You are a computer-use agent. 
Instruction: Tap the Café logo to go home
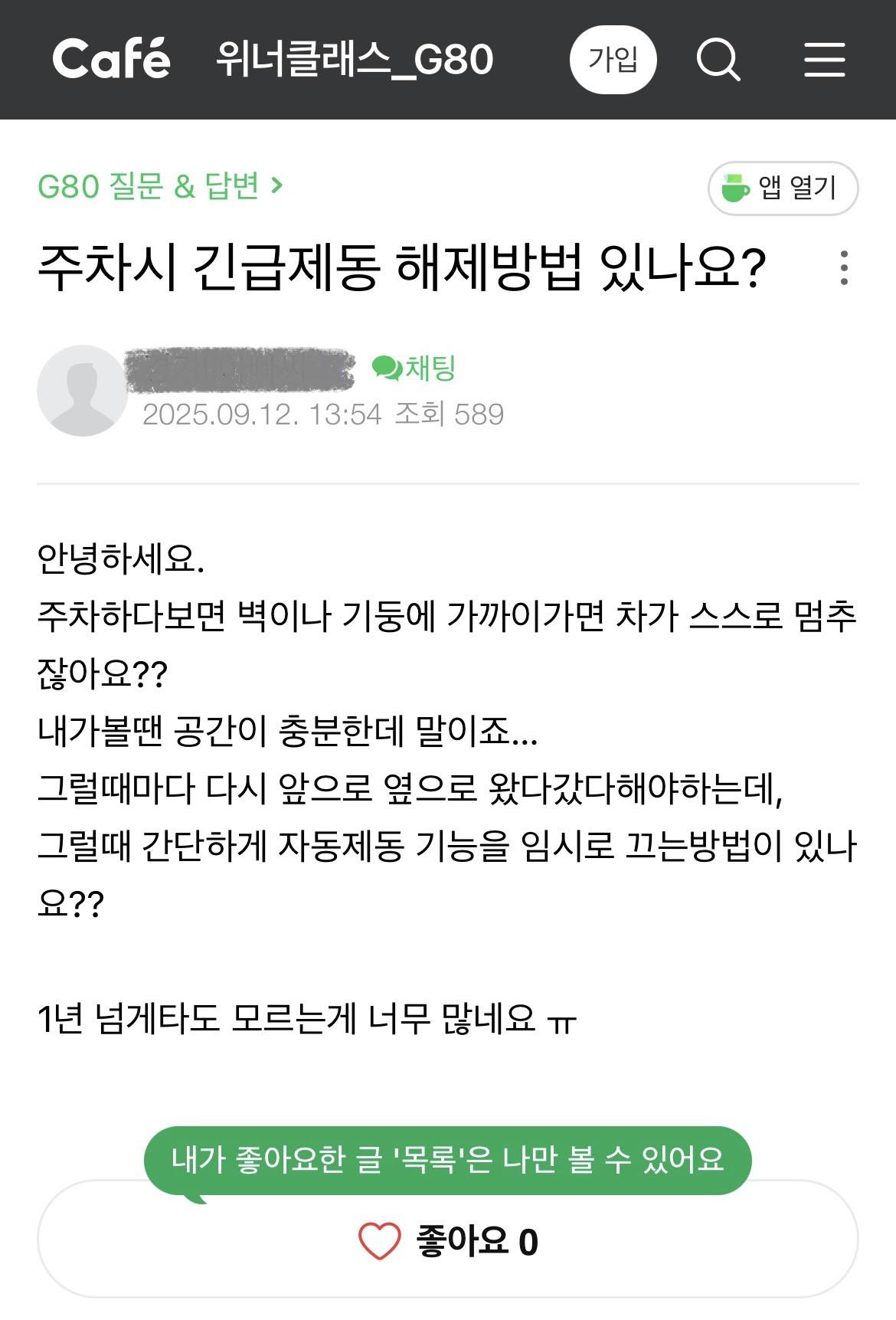tap(112, 59)
